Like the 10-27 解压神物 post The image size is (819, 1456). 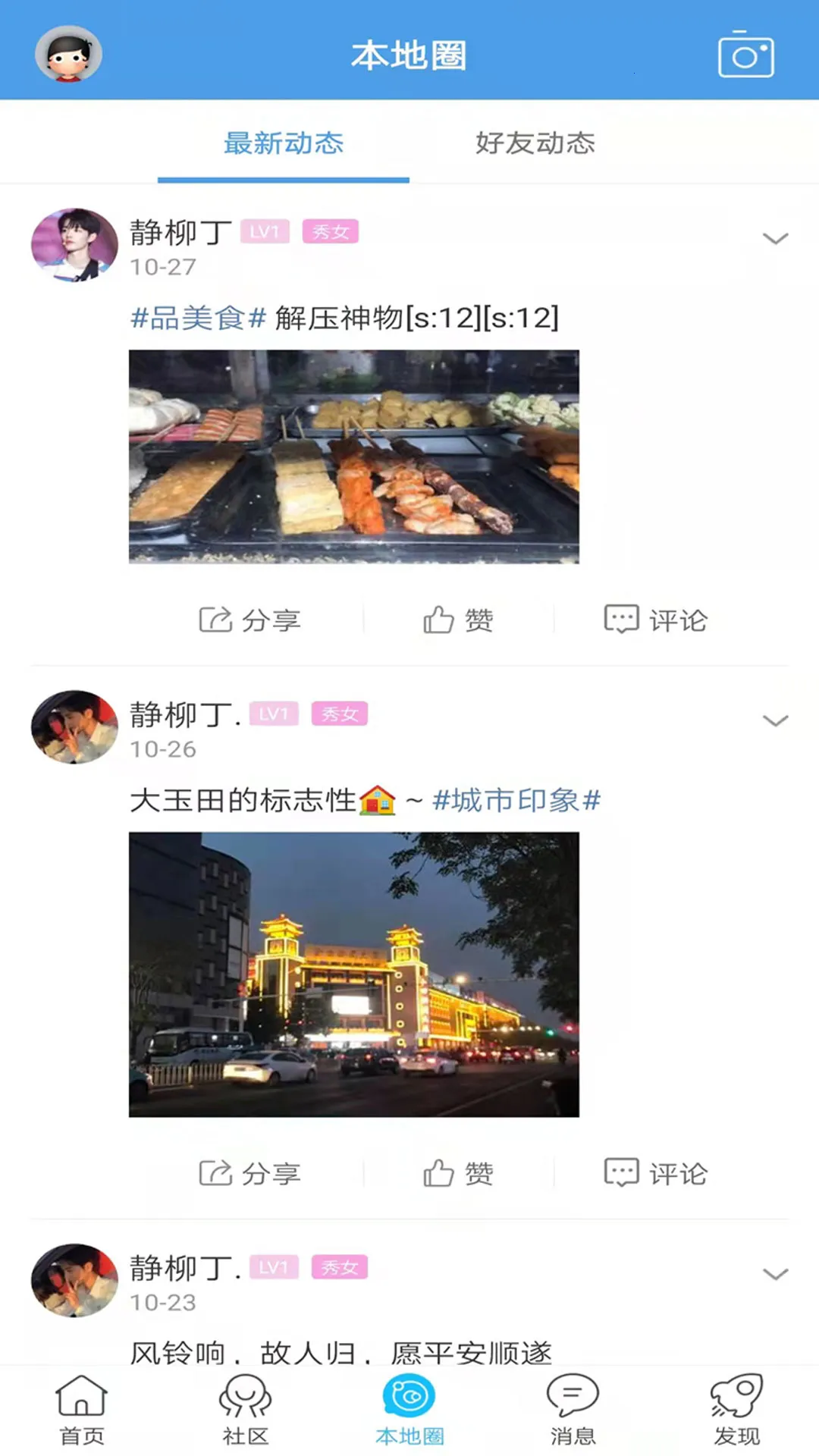coord(459,620)
